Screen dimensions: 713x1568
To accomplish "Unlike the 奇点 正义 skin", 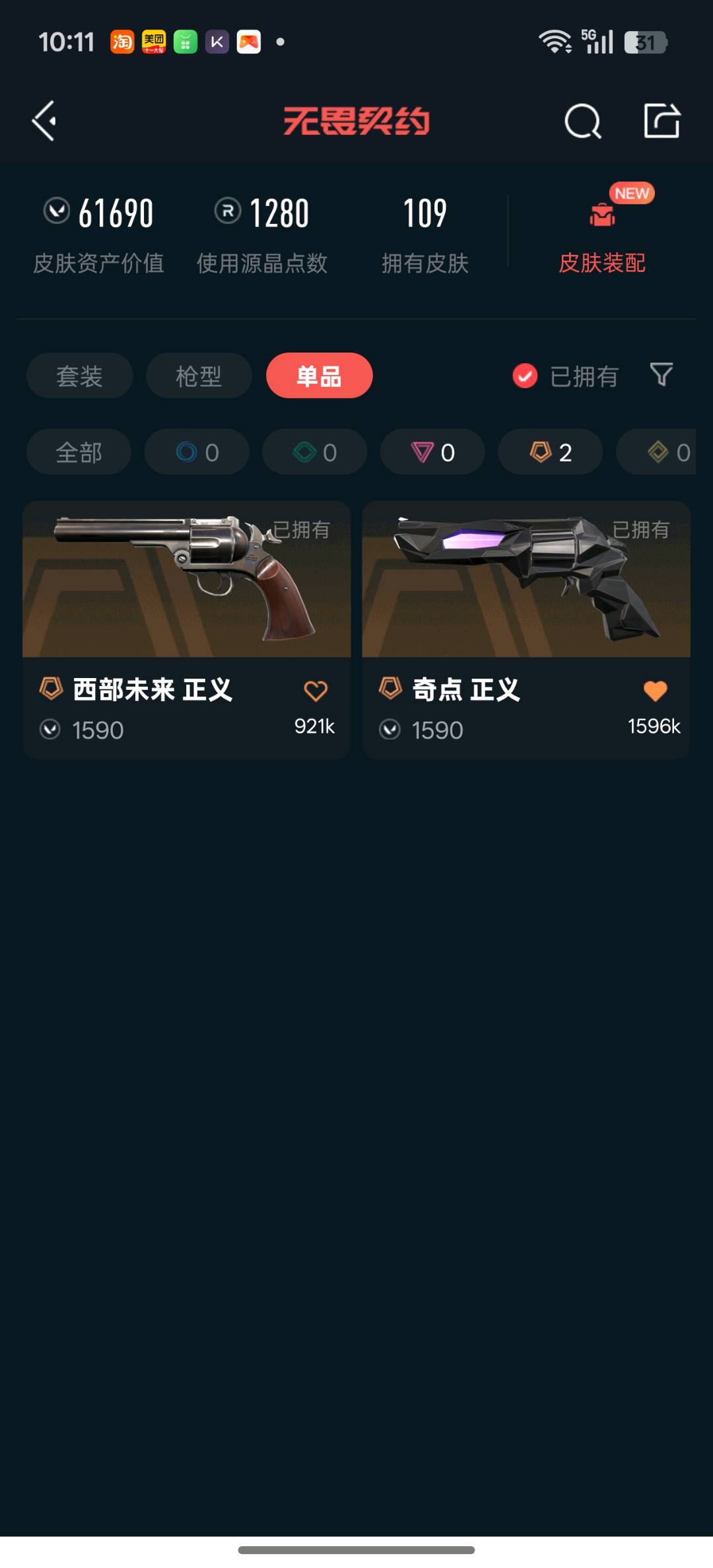I will [655, 691].
